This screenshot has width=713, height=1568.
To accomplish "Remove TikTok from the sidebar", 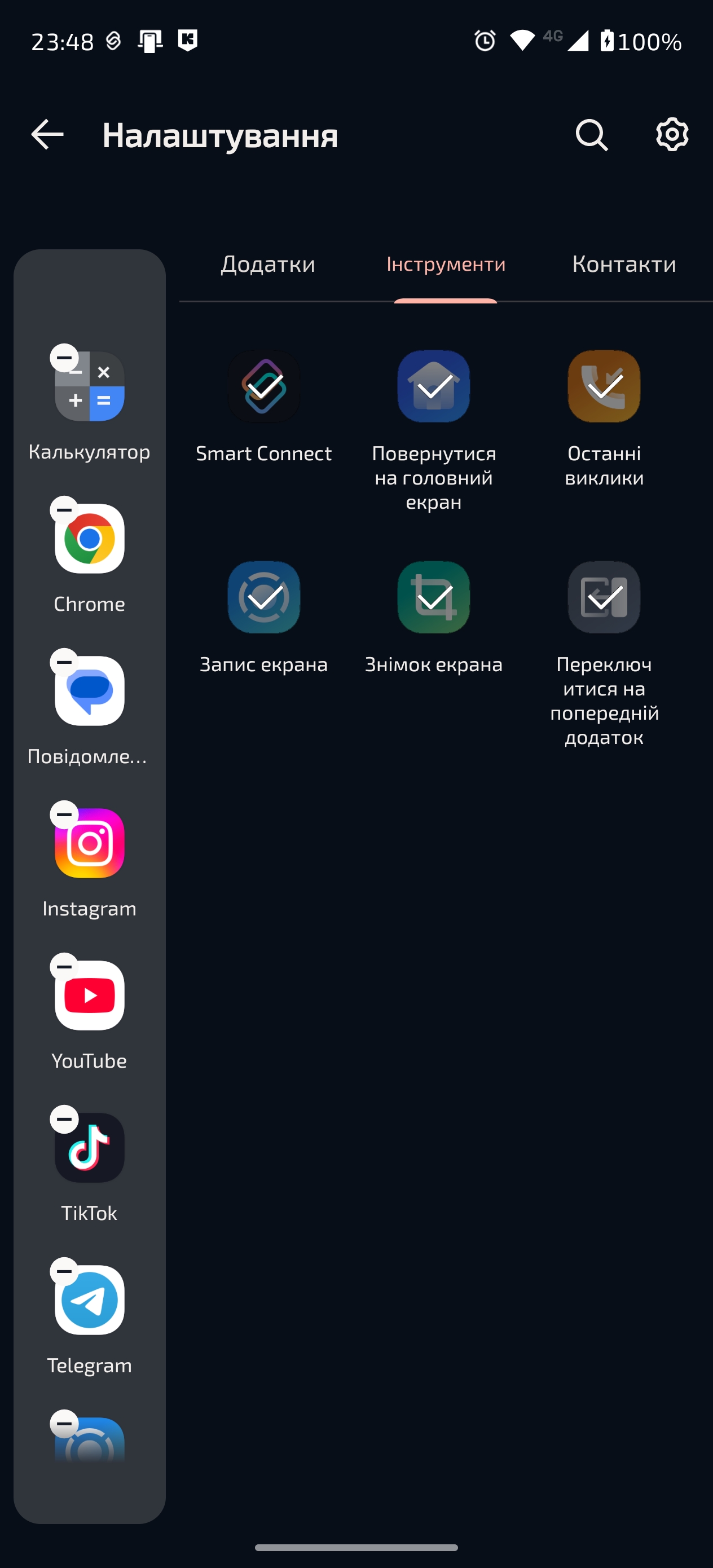I will (x=64, y=1119).
